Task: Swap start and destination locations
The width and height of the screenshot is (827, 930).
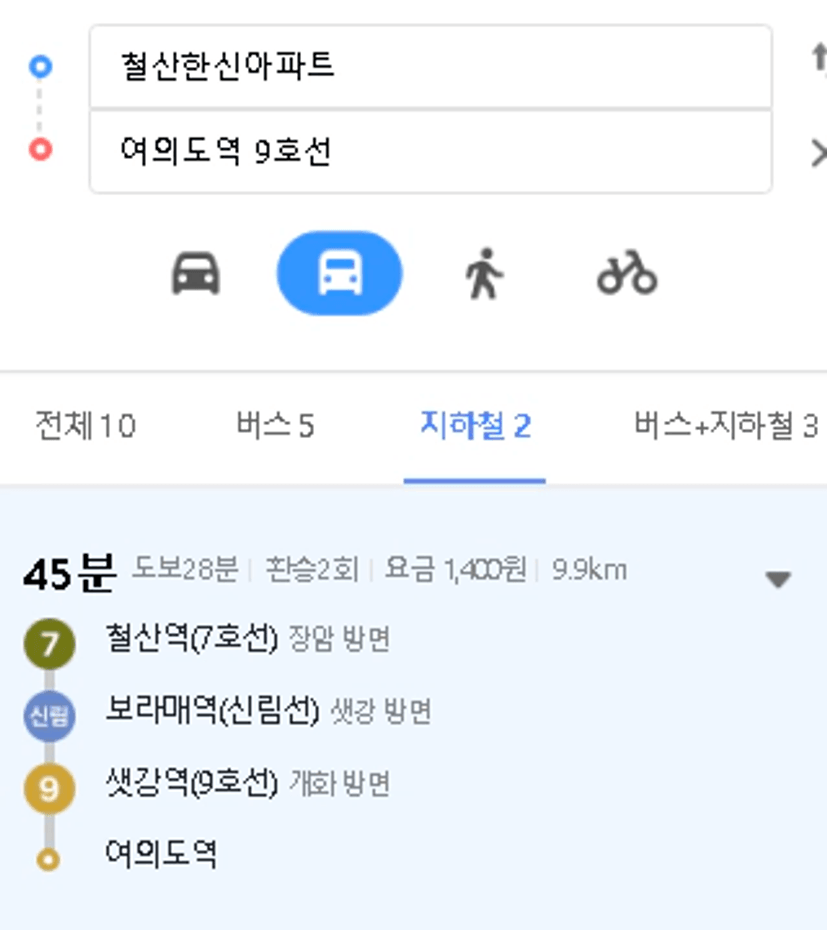Action: (818, 60)
